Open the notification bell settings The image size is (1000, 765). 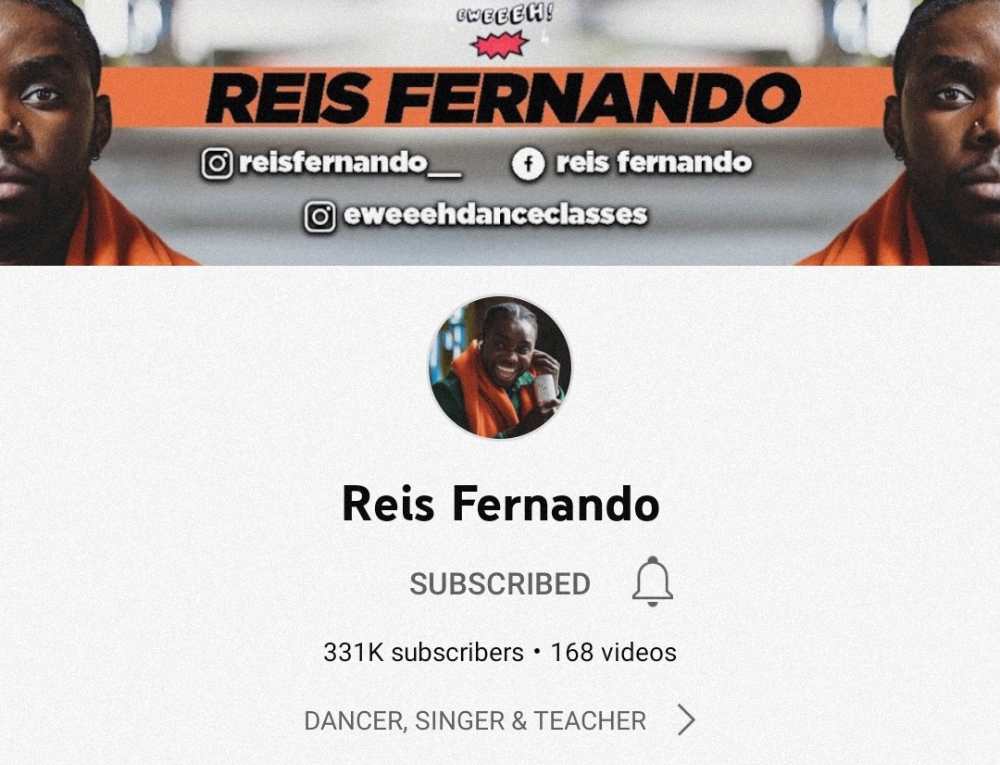(x=652, y=582)
